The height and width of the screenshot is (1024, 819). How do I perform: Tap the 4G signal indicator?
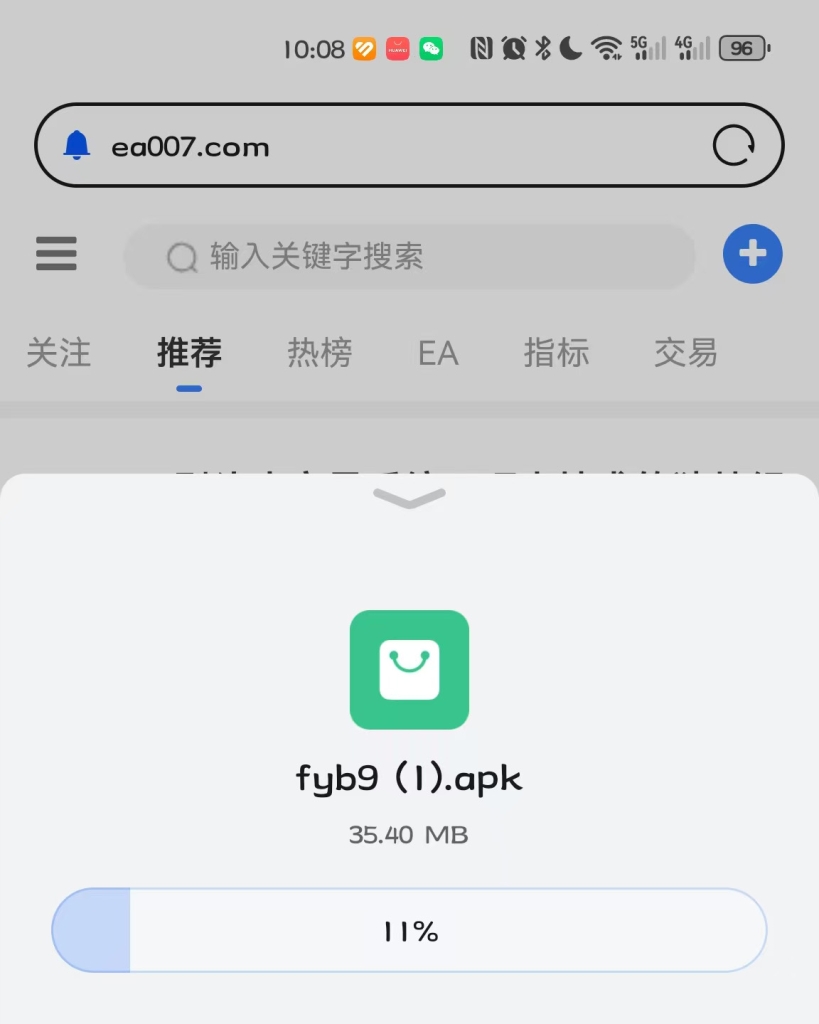click(690, 48)
